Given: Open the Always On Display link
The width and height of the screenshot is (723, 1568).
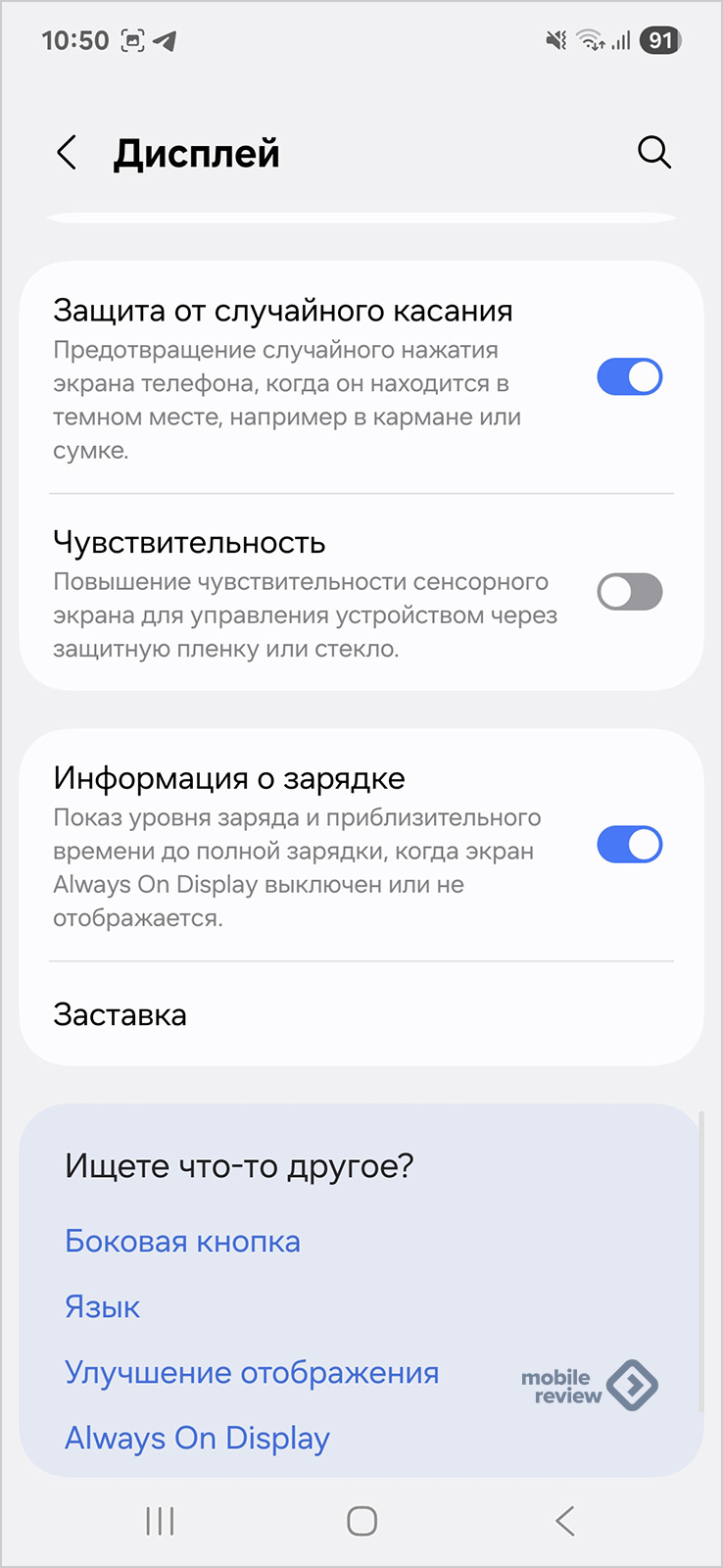Looking at the screenshot, I should point(197,1438).
